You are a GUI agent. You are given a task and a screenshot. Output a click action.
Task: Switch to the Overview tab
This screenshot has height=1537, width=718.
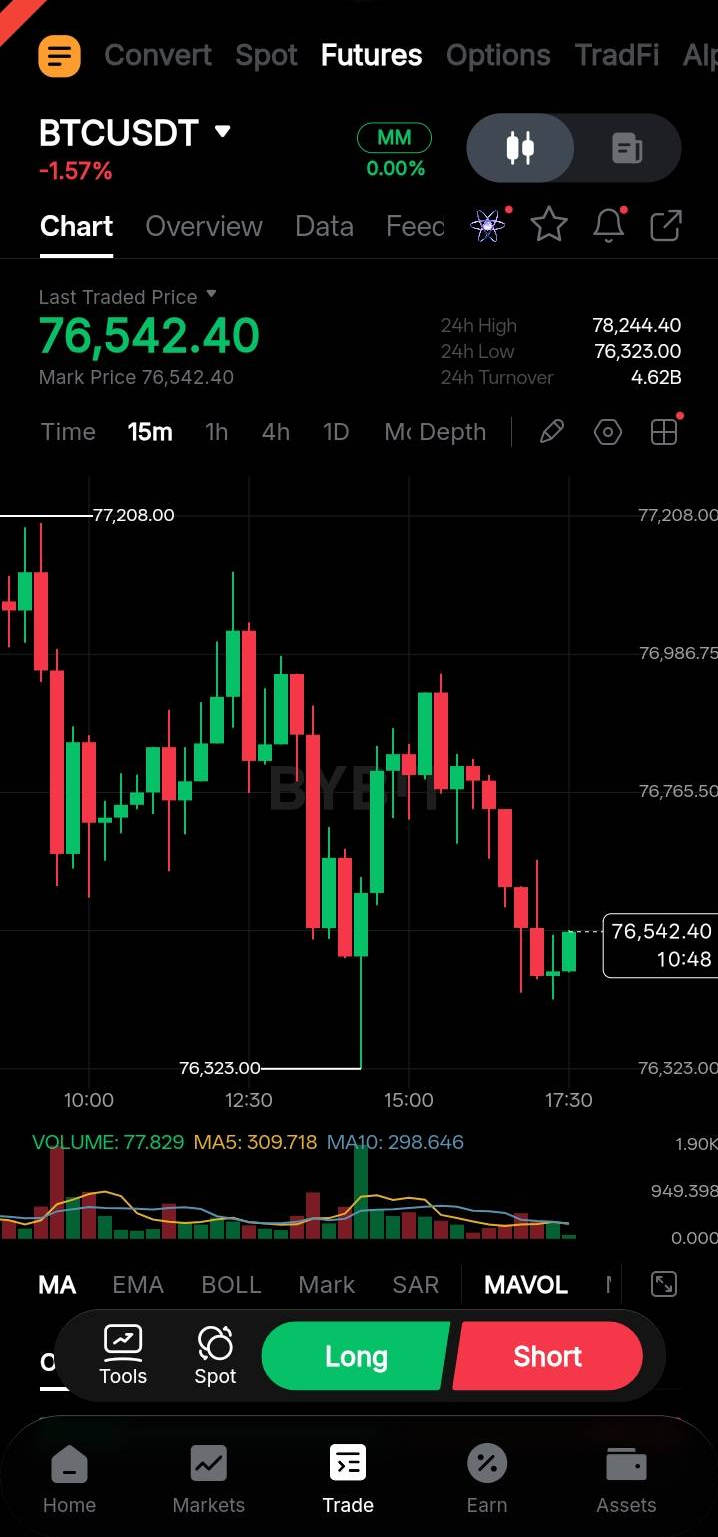coord(204,226)
